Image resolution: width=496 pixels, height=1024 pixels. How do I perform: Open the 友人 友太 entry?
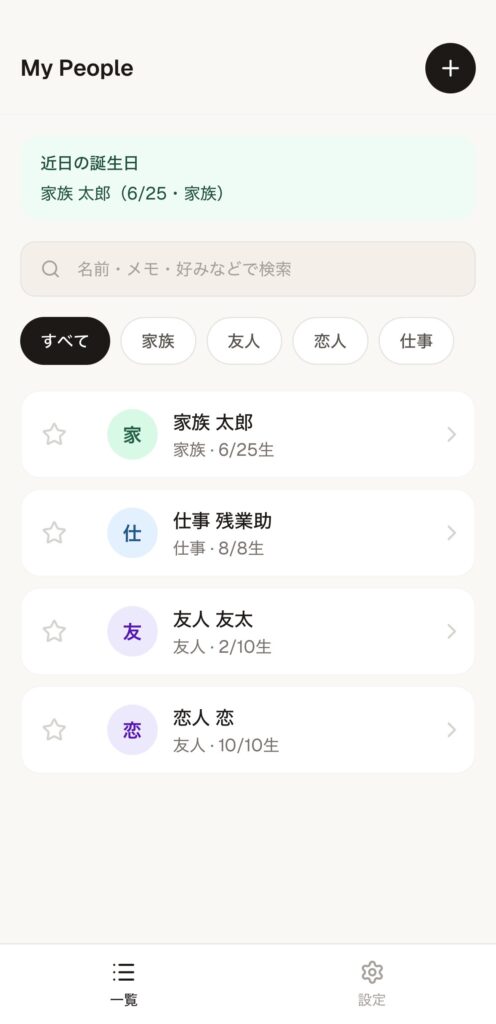click(x=248, y=632)
